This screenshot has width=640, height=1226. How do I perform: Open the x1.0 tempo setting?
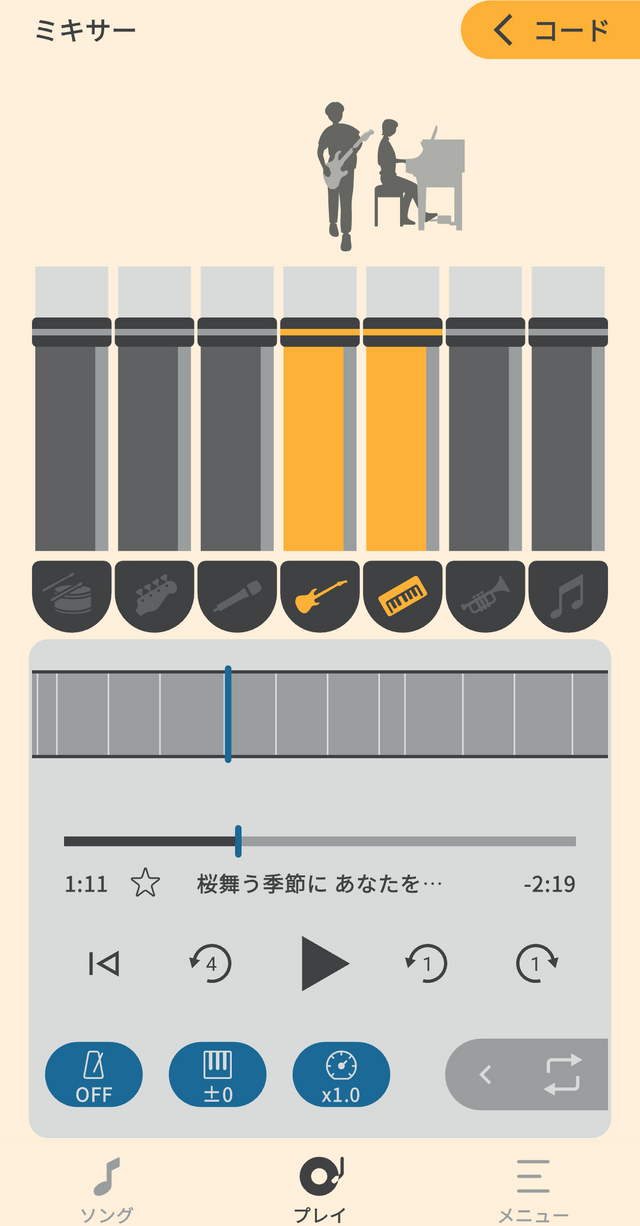coord(341,1075)
